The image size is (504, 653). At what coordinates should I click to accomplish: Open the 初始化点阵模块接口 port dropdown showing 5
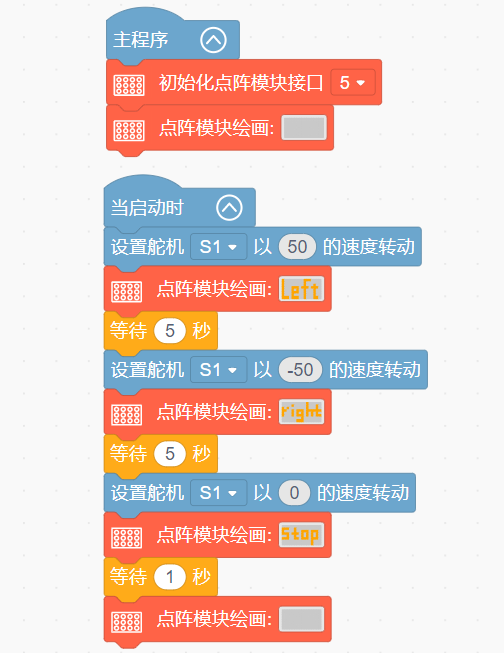click(x=353, y=82)
